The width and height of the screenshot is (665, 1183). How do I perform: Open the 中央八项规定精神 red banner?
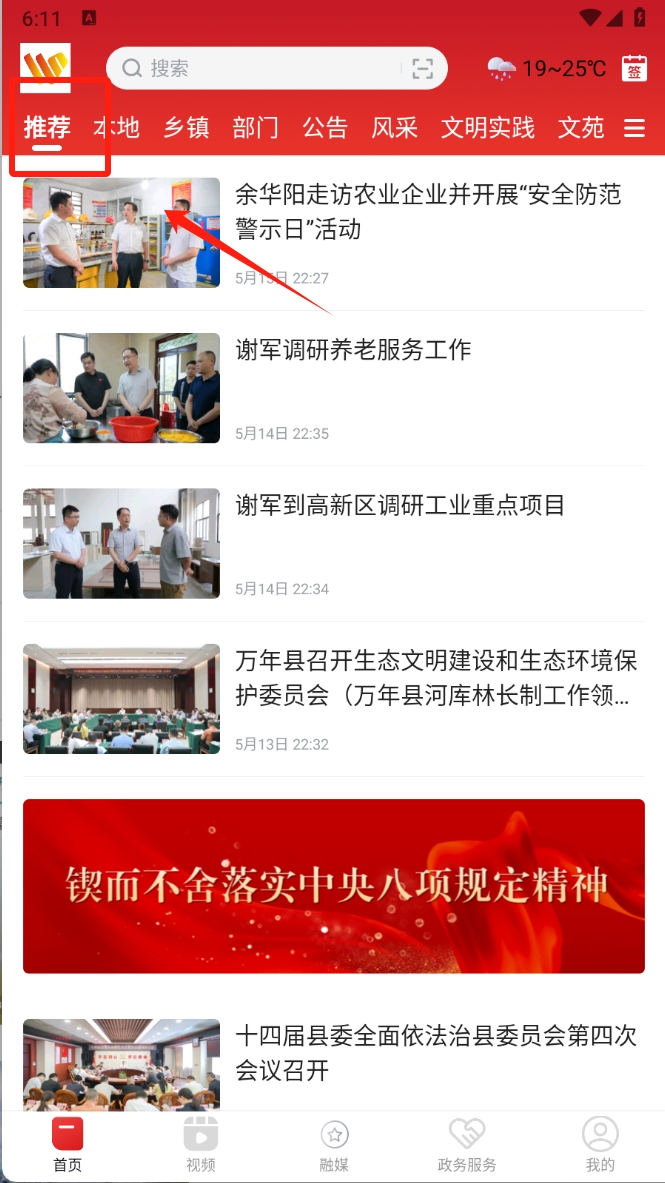(334, 886)
